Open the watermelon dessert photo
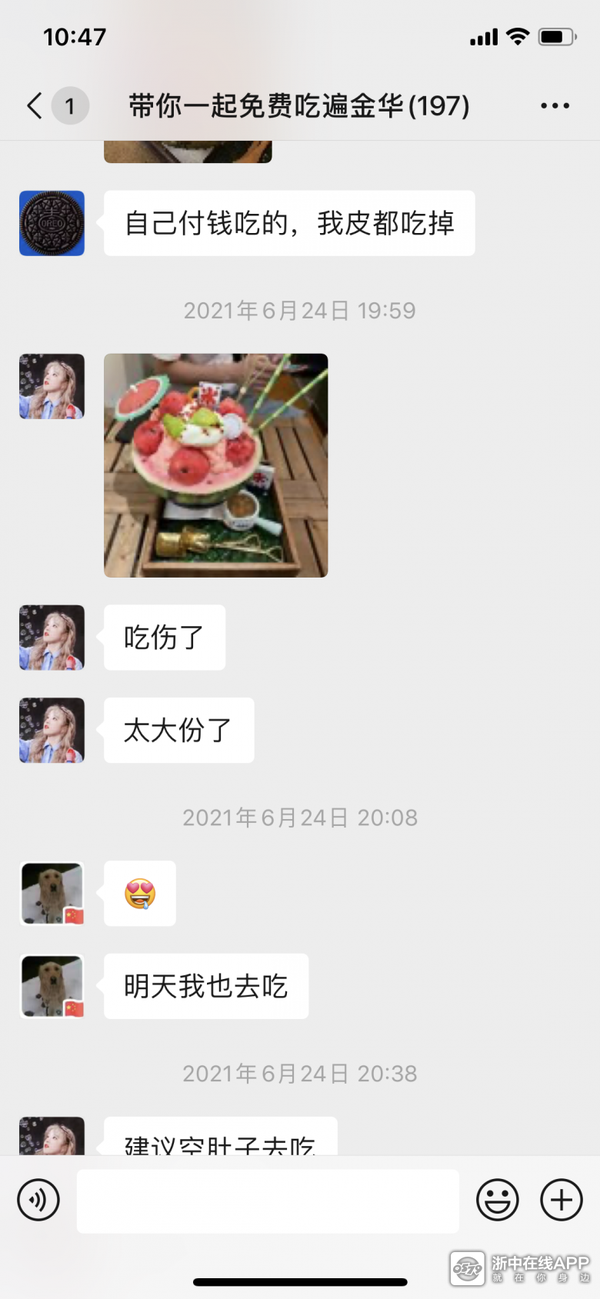600x1299 pixels. pyautogui.click(x=216, y=465)
